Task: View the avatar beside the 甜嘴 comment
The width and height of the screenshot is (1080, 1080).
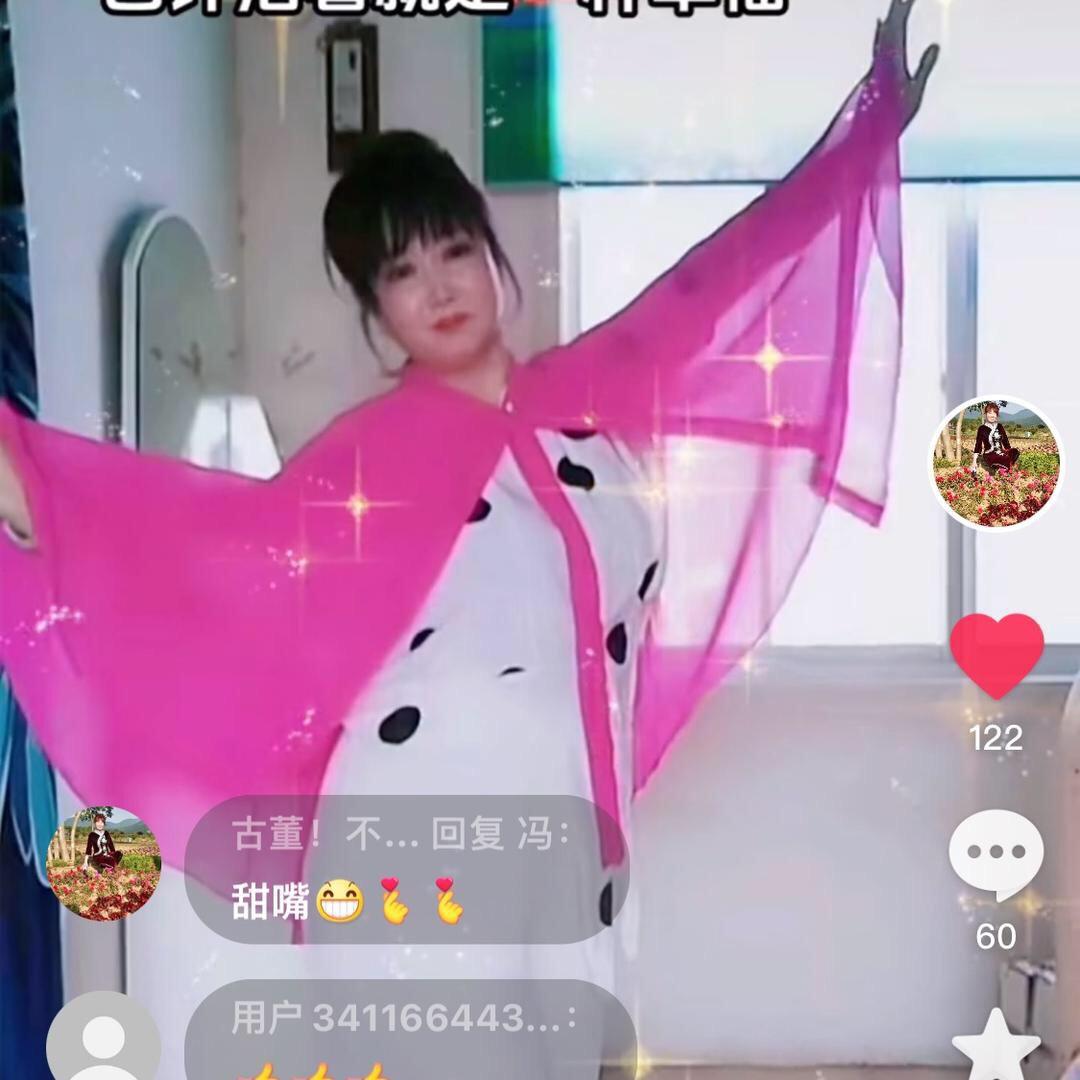Action: tap(103, 864)
